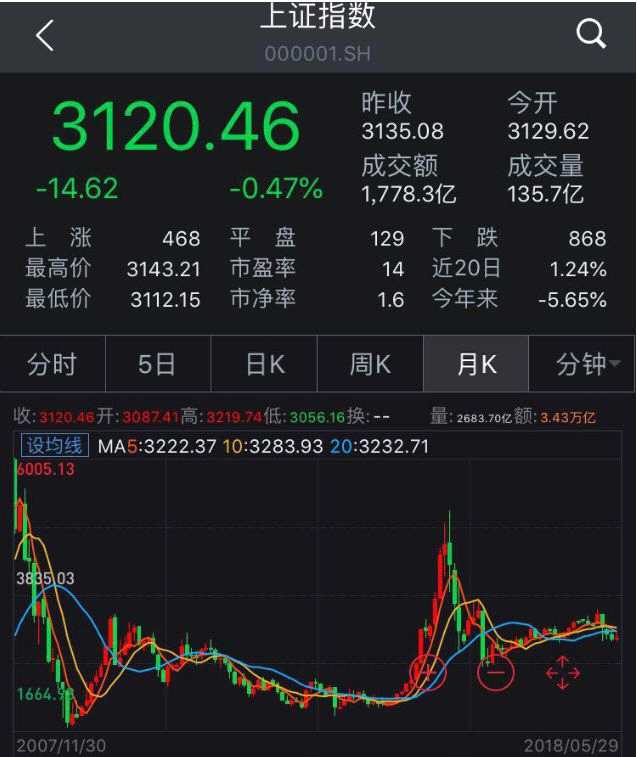Select the 5日 chart tab
This screenshot has height=757, width=637.
click(x=158, y=365)
